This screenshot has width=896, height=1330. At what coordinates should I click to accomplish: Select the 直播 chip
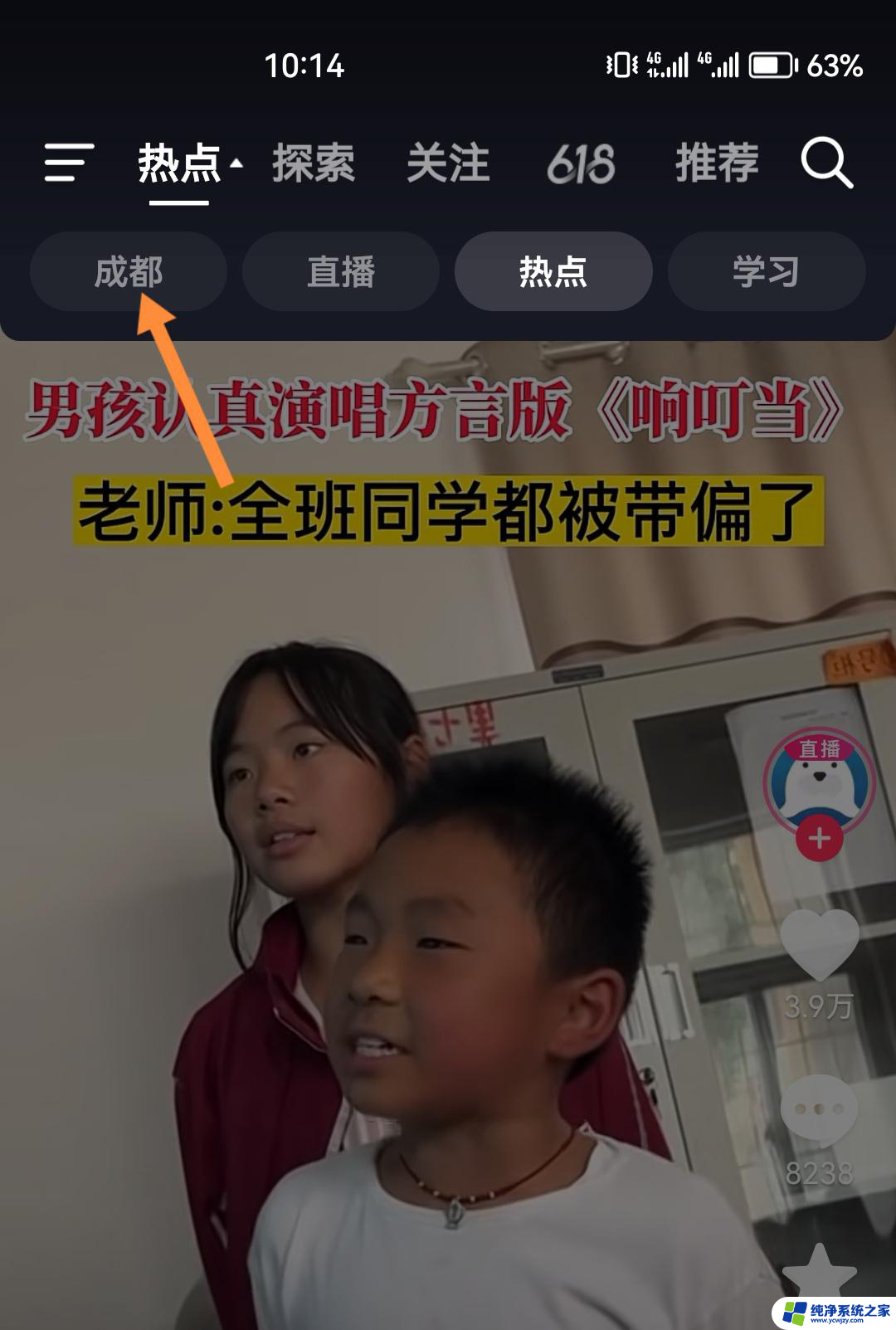341,272
